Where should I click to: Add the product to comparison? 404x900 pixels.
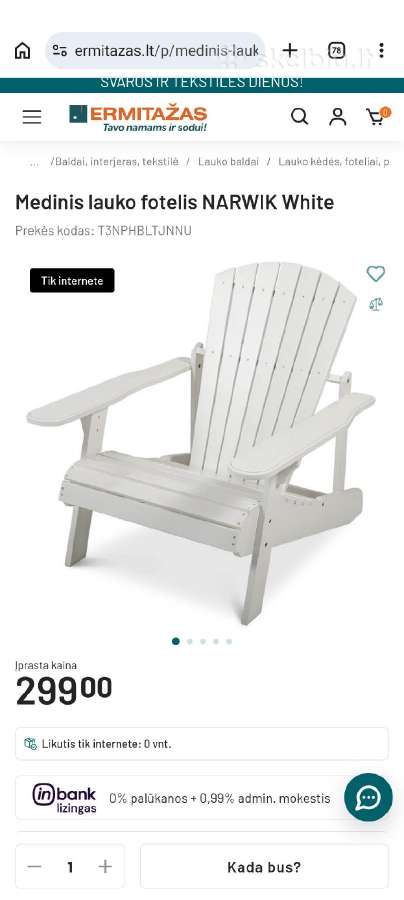pos(376,304)
